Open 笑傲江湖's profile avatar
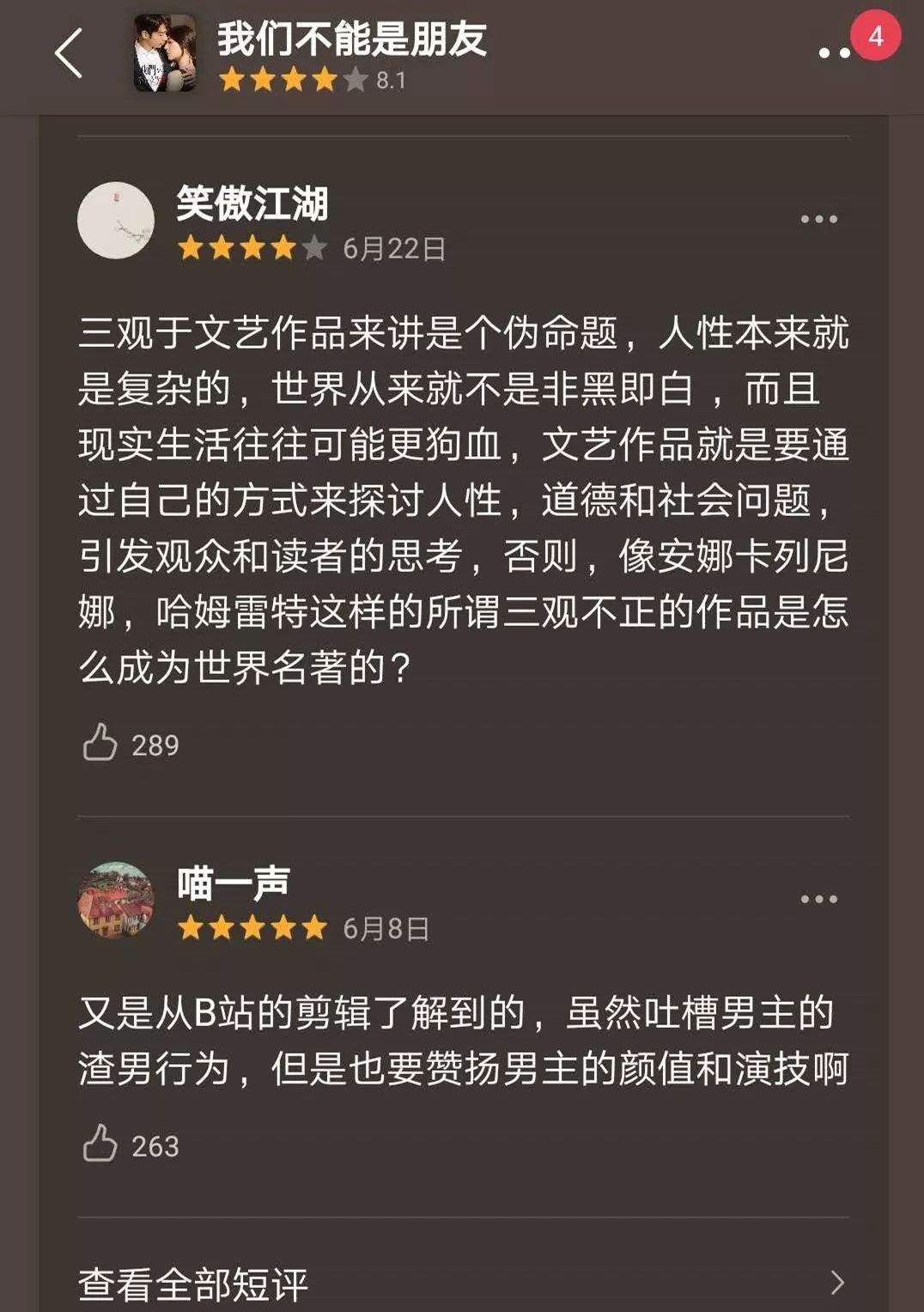Screen dimensions: 924x1312 tap(116, 220)
